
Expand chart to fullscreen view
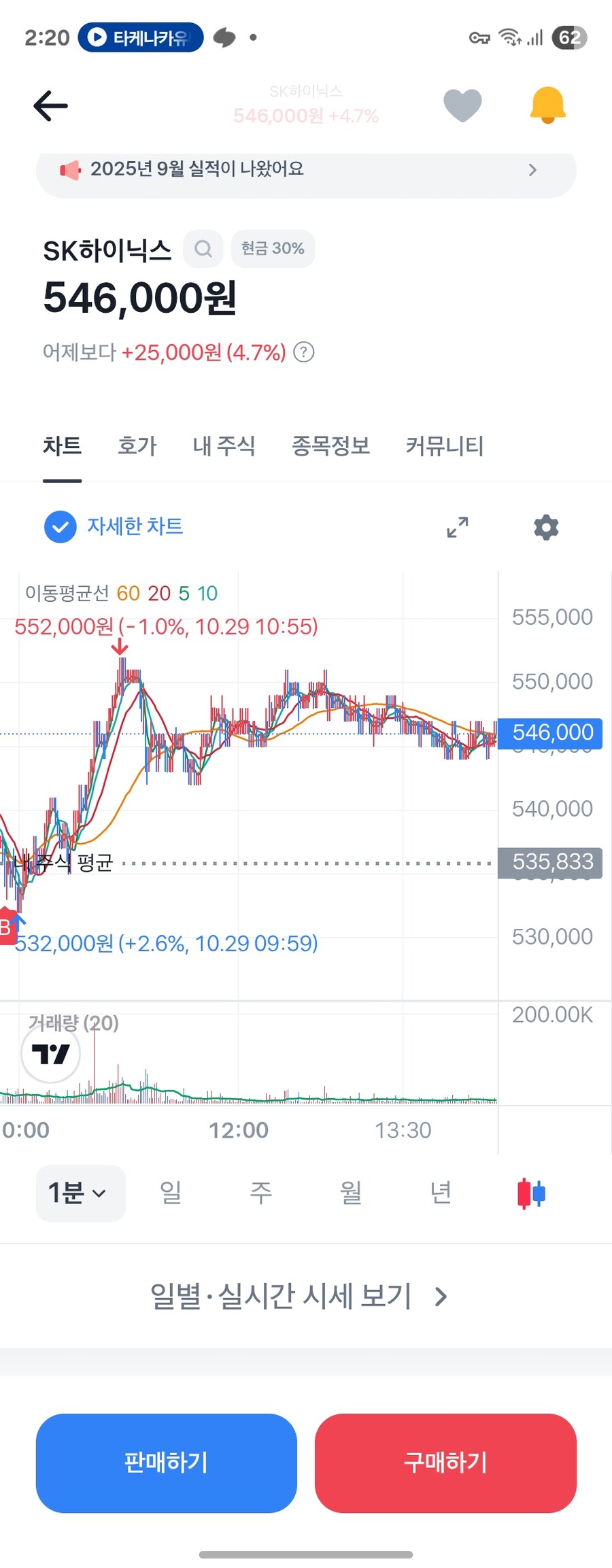point(458,527)
